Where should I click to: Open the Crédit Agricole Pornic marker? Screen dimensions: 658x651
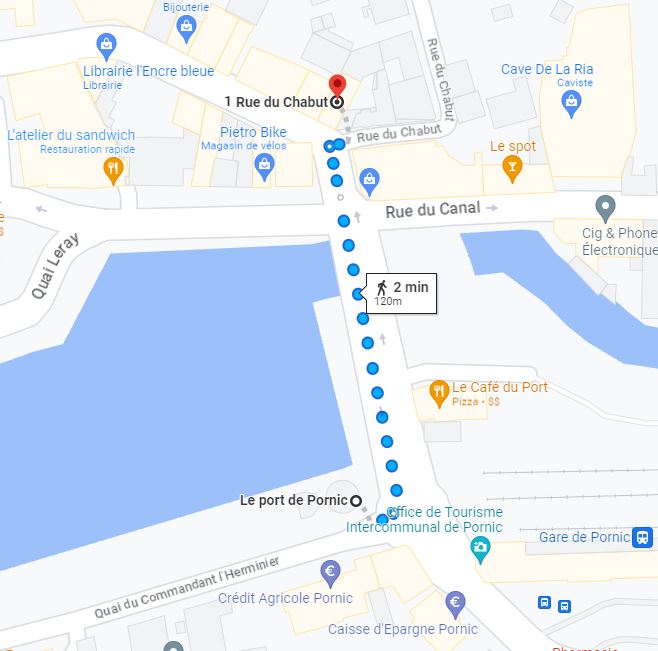tap(330, 572)
